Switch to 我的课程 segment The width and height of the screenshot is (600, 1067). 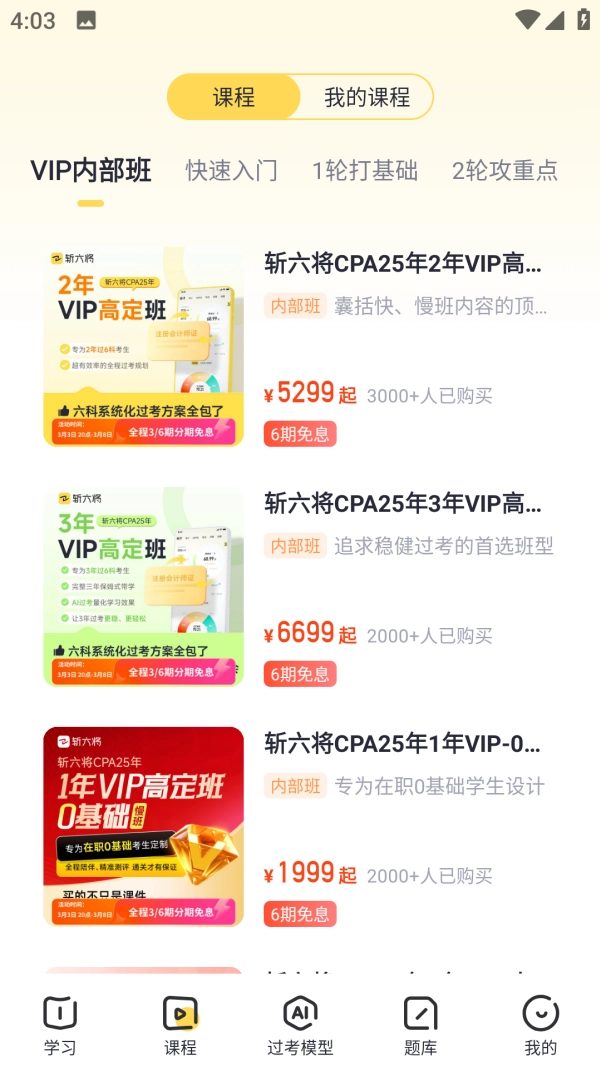[x=366, y=97]
